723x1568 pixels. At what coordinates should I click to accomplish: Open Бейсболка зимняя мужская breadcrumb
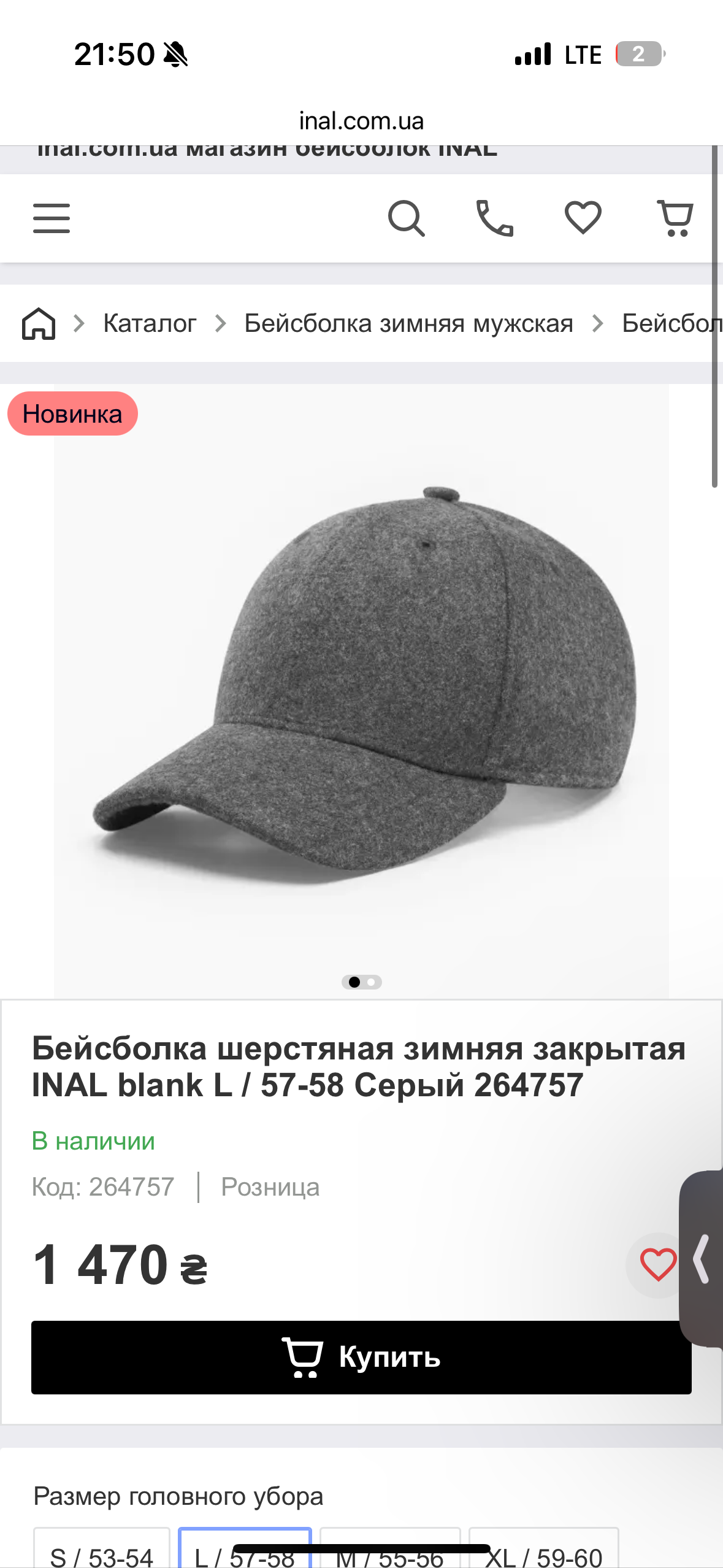(x=408, y=323)
